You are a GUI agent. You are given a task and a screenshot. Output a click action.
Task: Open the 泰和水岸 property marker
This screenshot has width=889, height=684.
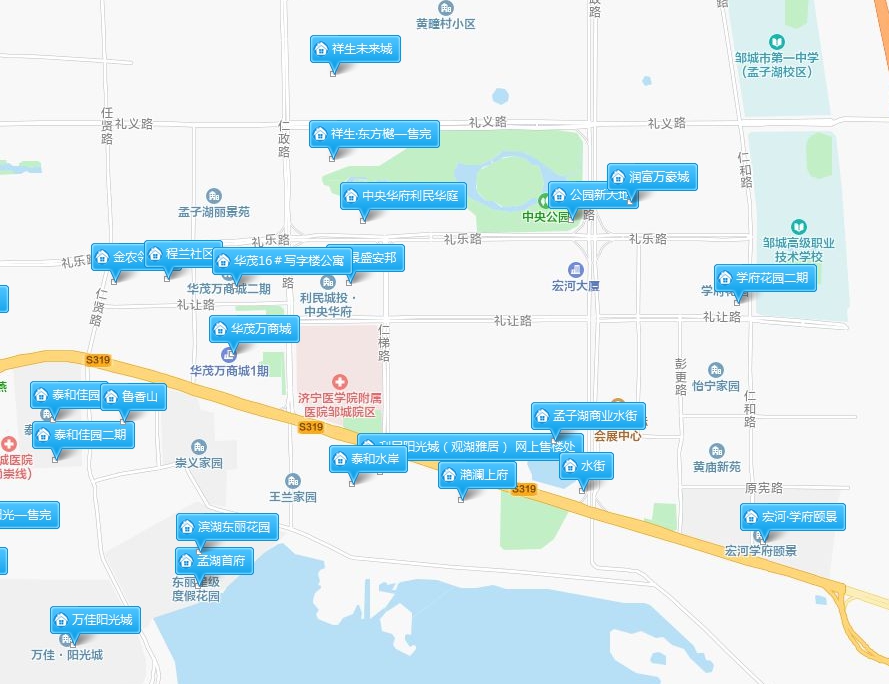tap(368, 460)
